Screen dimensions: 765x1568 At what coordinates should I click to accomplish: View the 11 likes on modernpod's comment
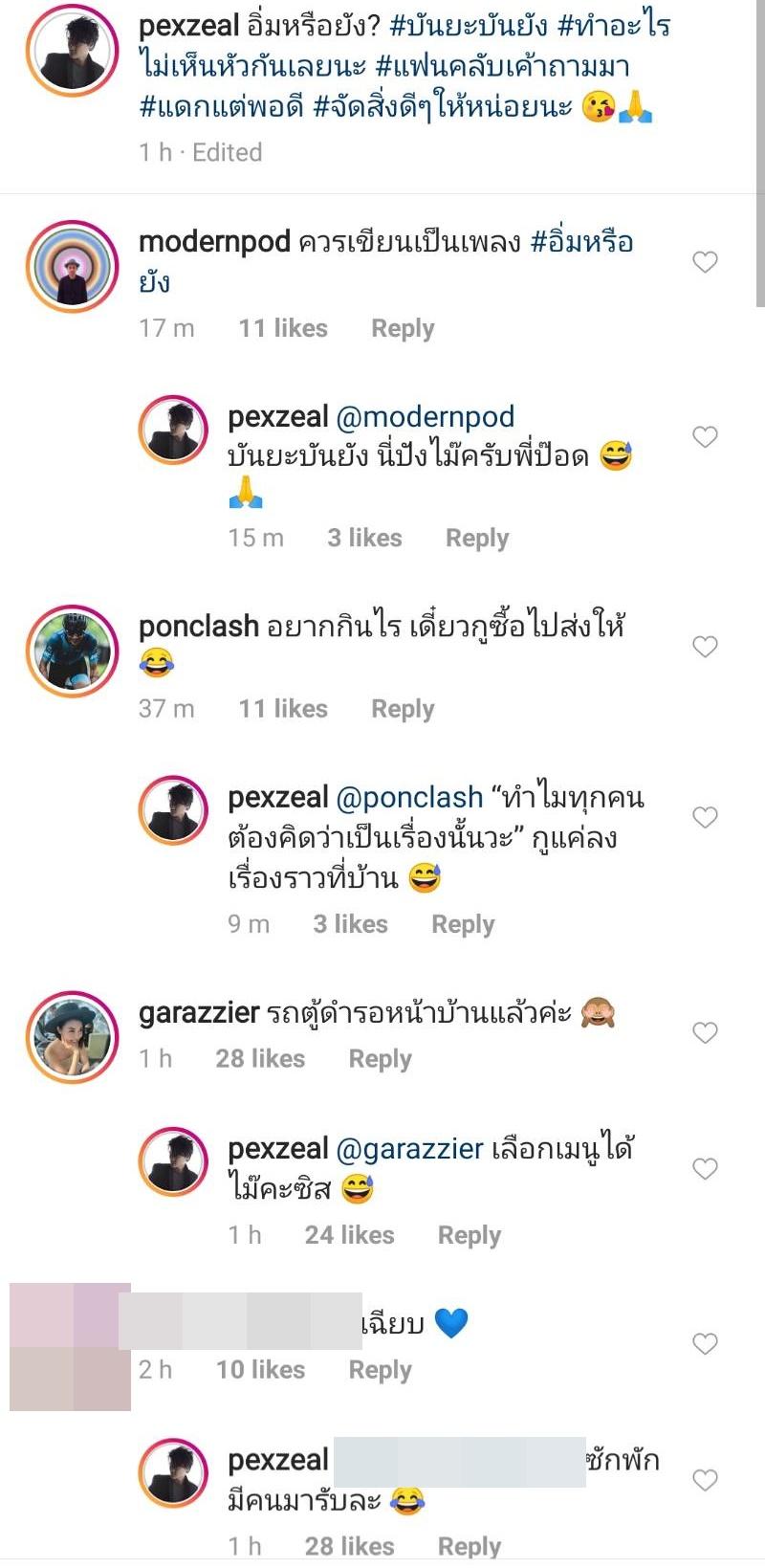pos(283,328)
